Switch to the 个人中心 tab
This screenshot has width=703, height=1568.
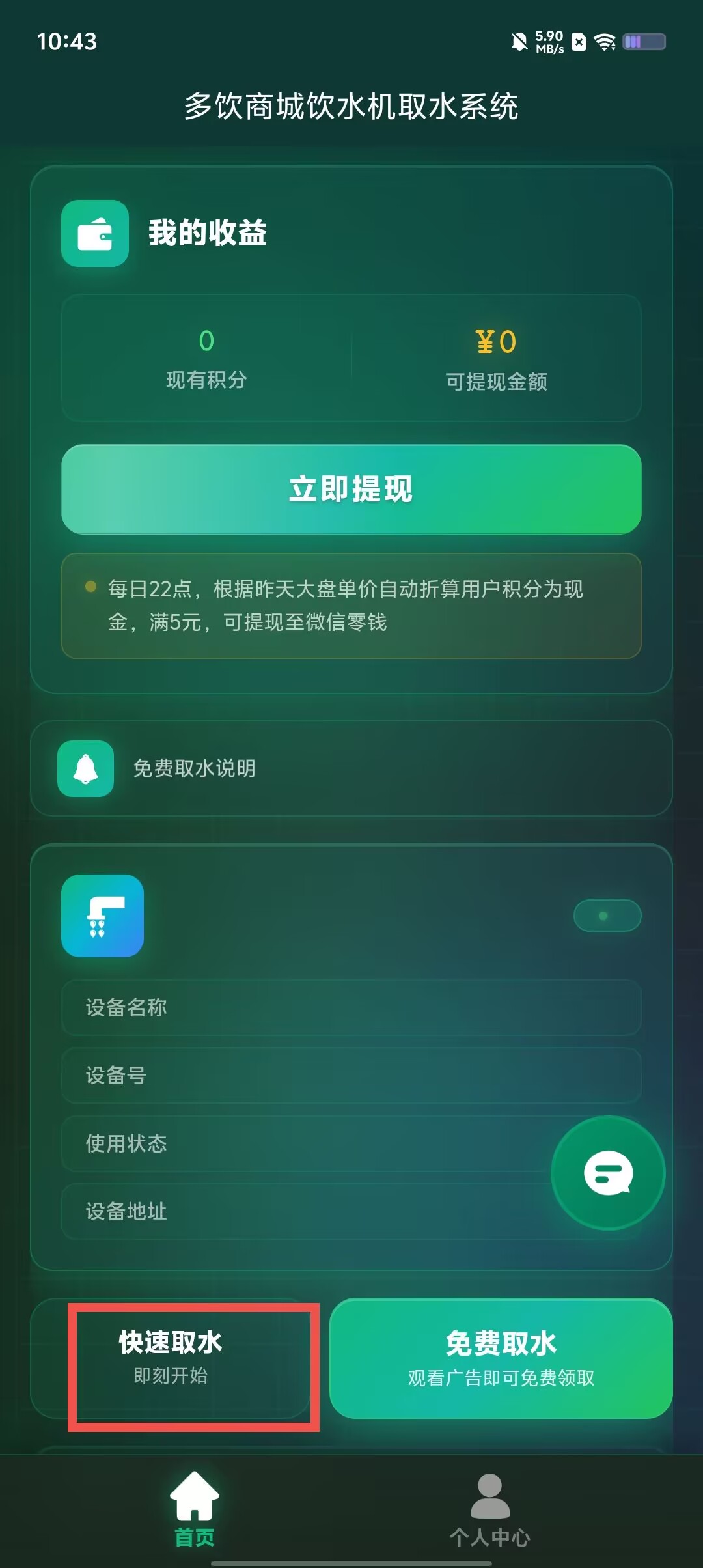pos(489,1511)
